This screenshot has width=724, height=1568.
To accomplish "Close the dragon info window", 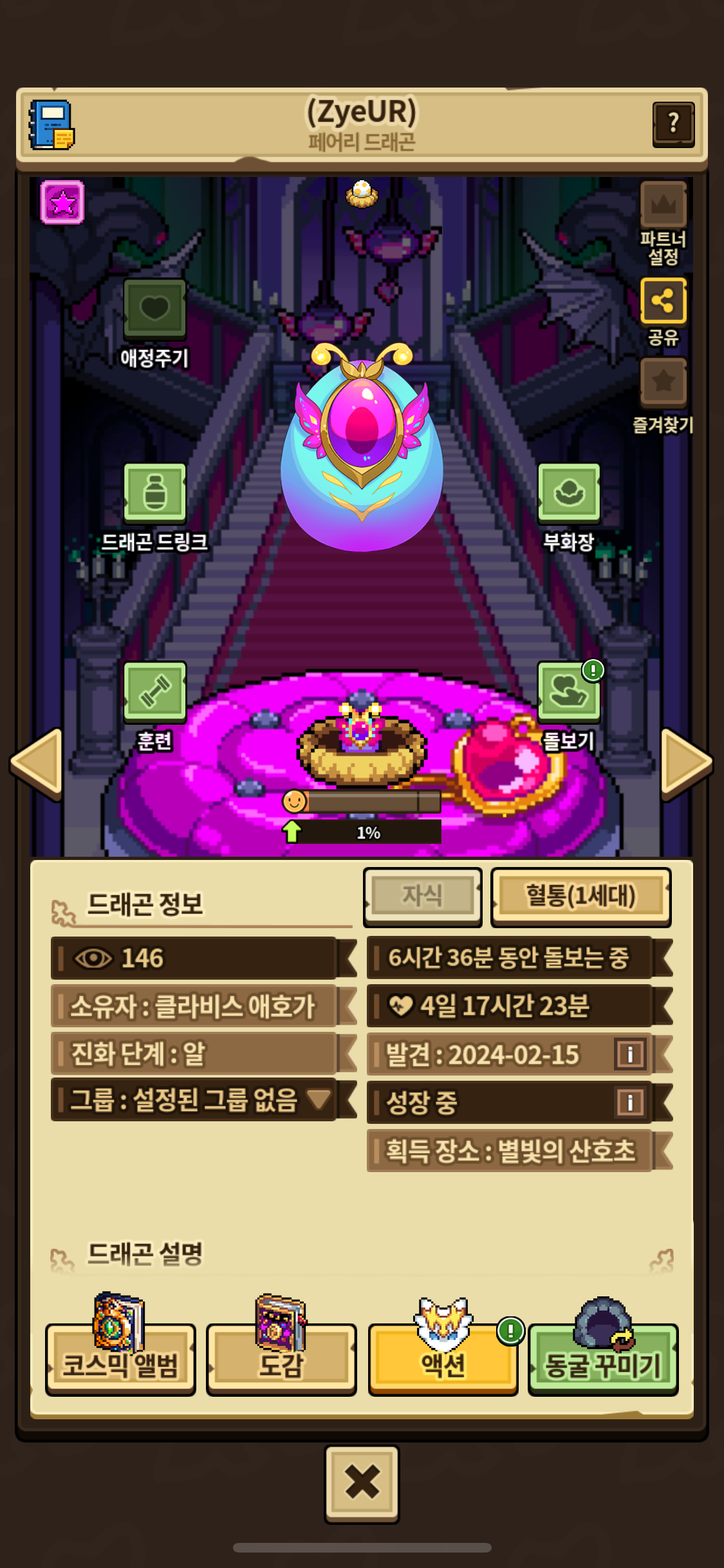I will [x=362, y=1483].
